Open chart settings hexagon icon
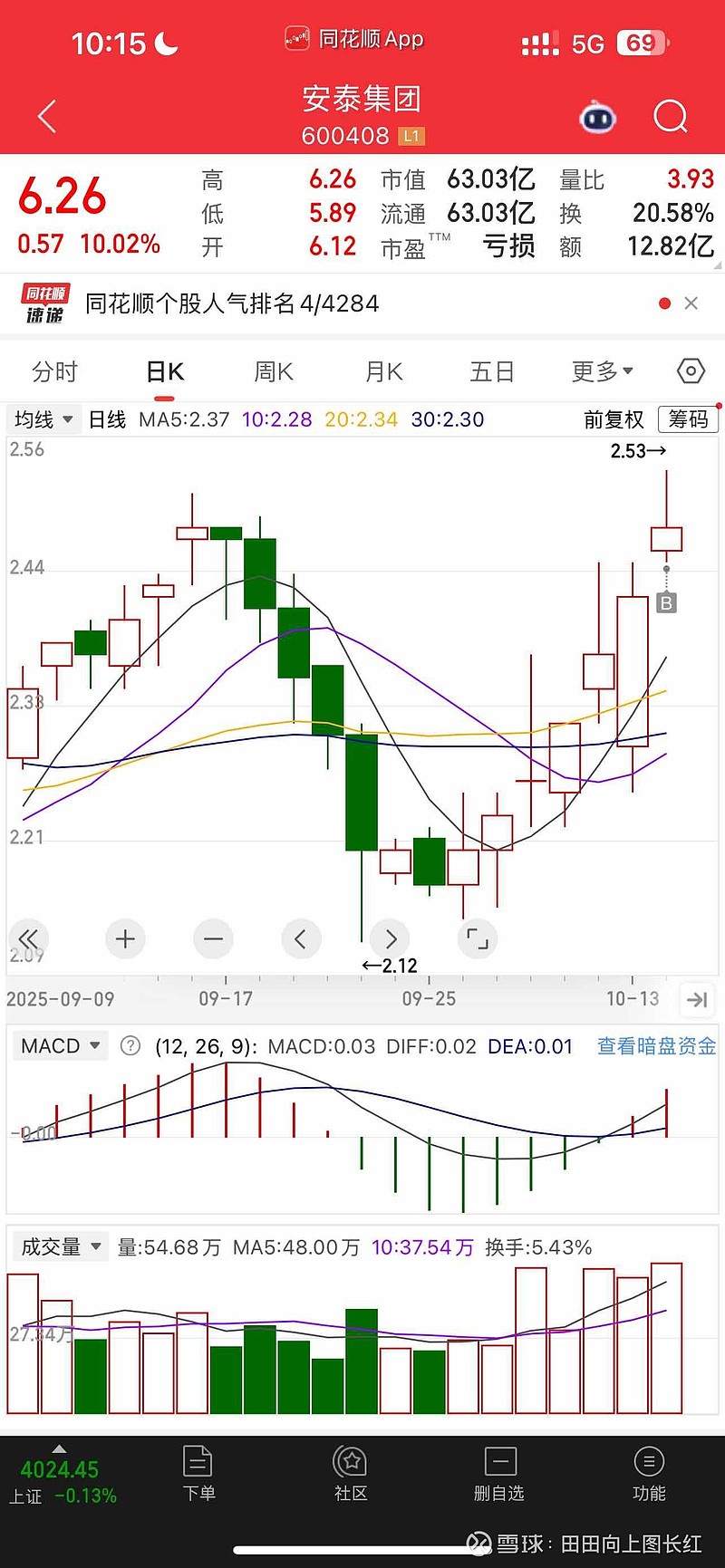This screenshot has height=1568, width=725. point(691,371)
